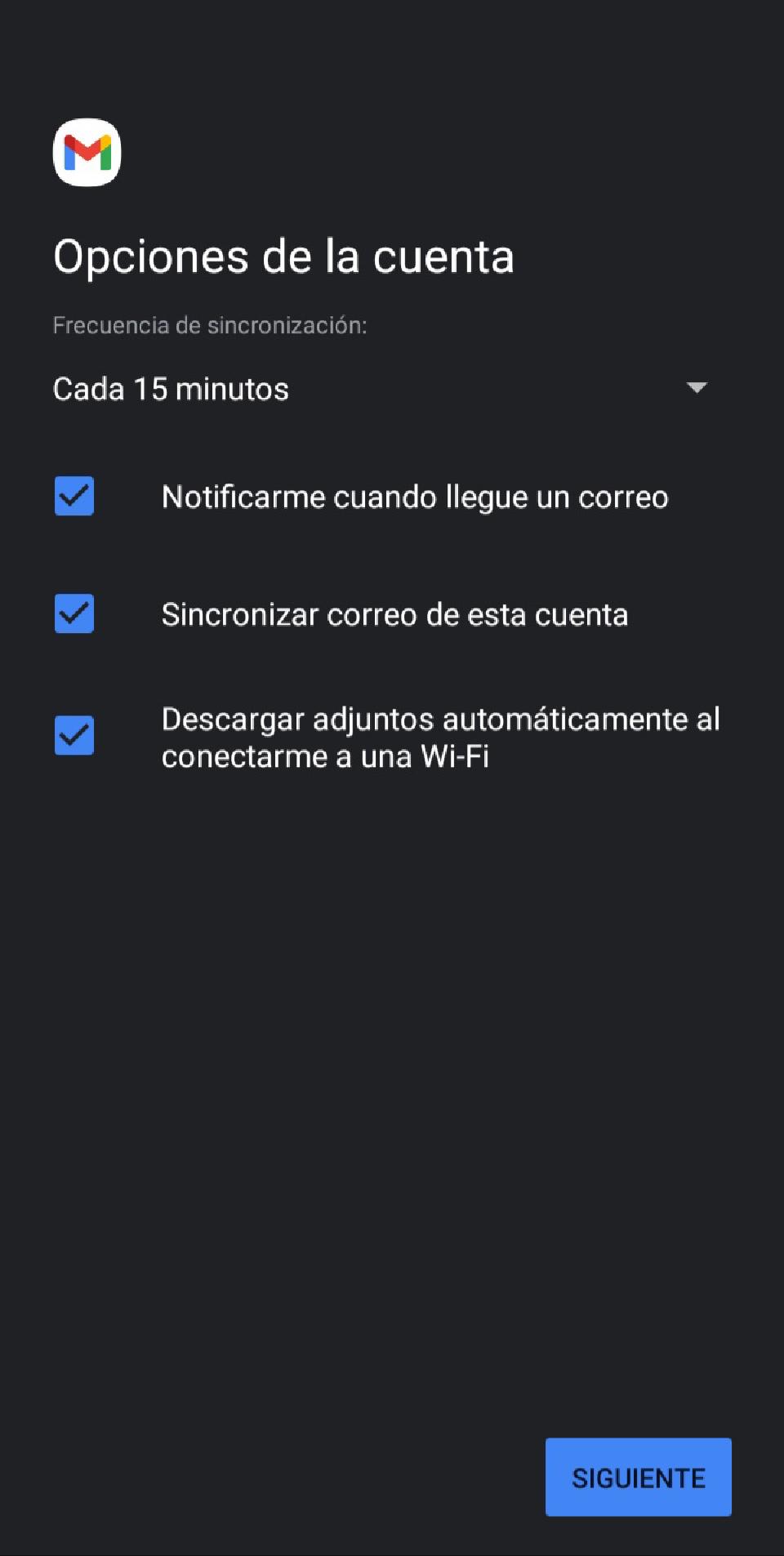Disable Descargar adjuntos automáticamente checkbox
The width and height of the screenshot is (784, 1556).
click(74, 736)
